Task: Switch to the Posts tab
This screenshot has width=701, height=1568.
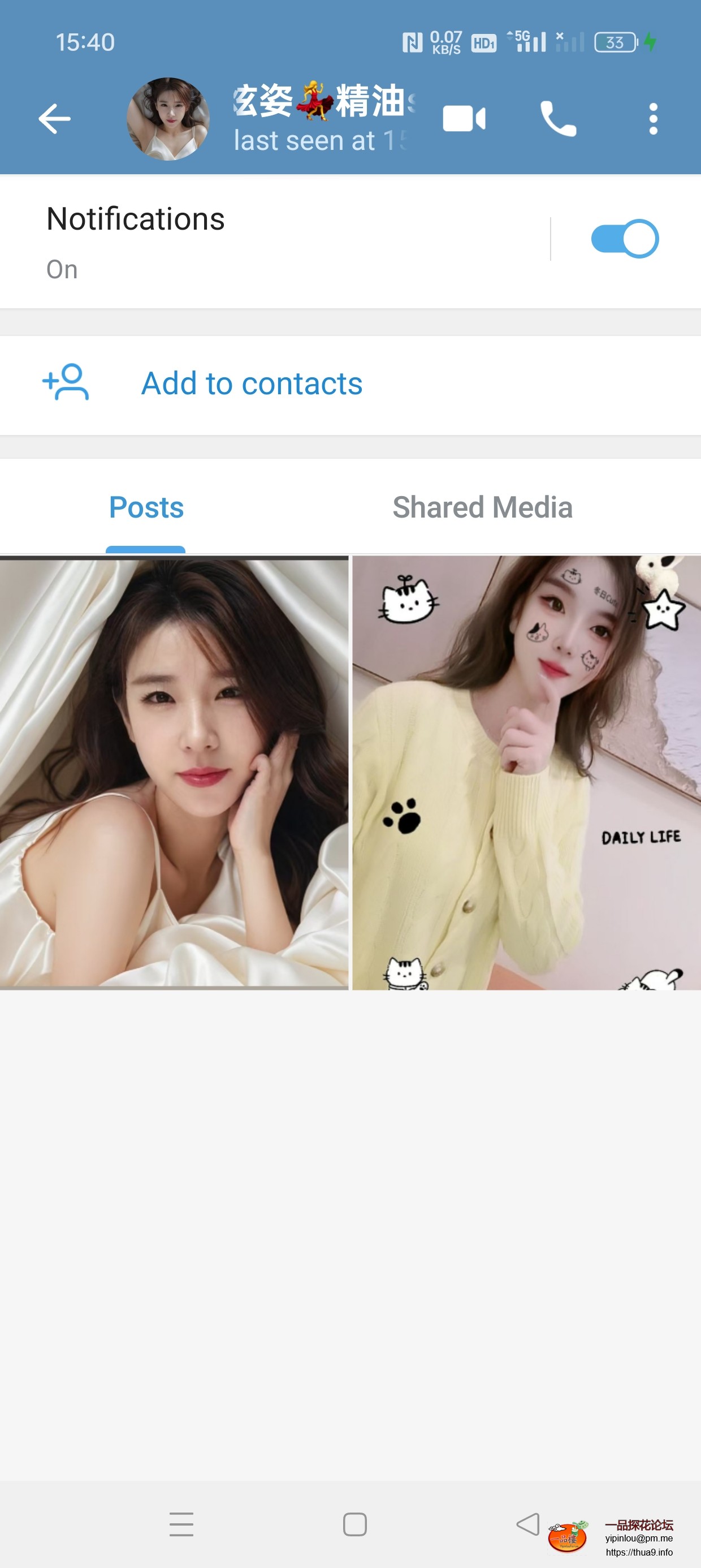Action: click(x=146, y=507)
